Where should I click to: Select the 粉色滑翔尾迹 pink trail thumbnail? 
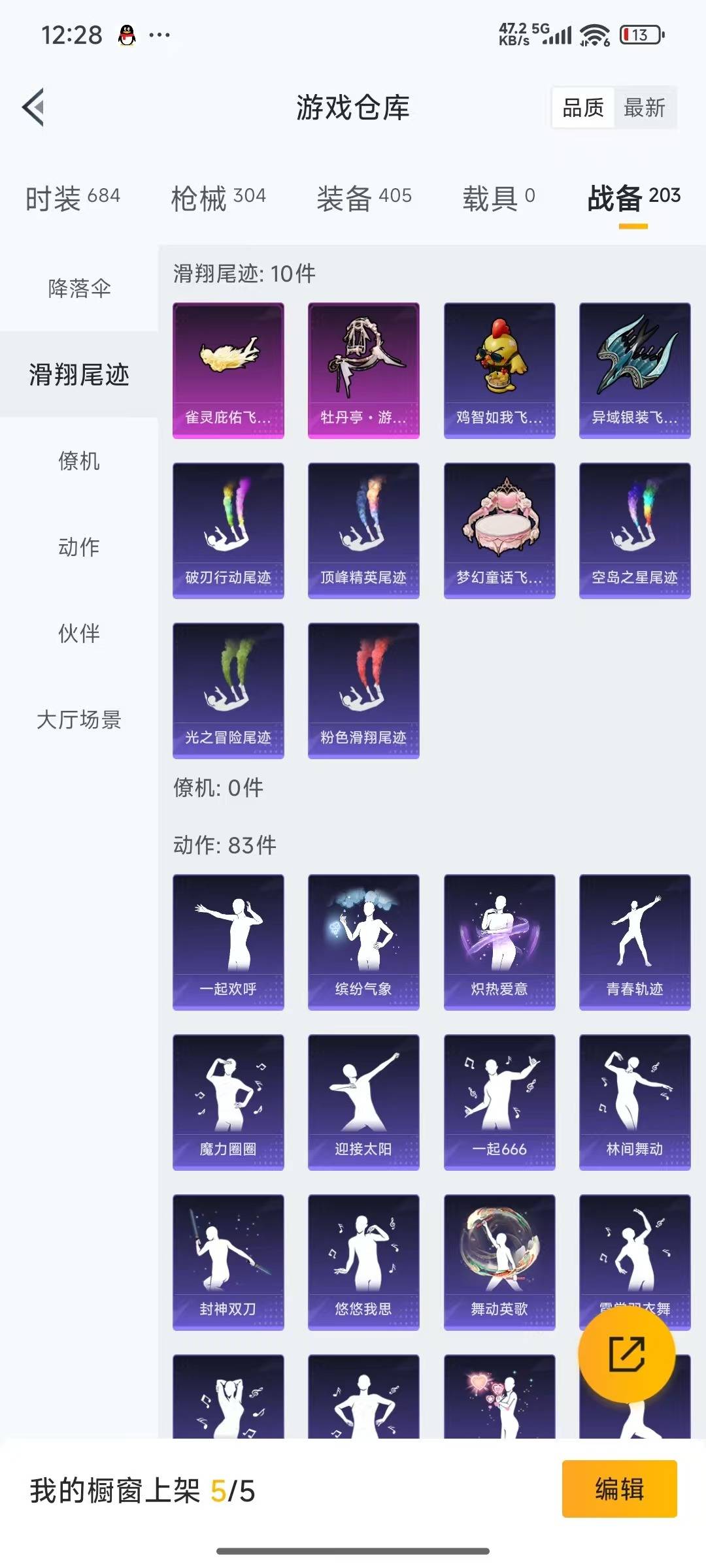point(363,692)
